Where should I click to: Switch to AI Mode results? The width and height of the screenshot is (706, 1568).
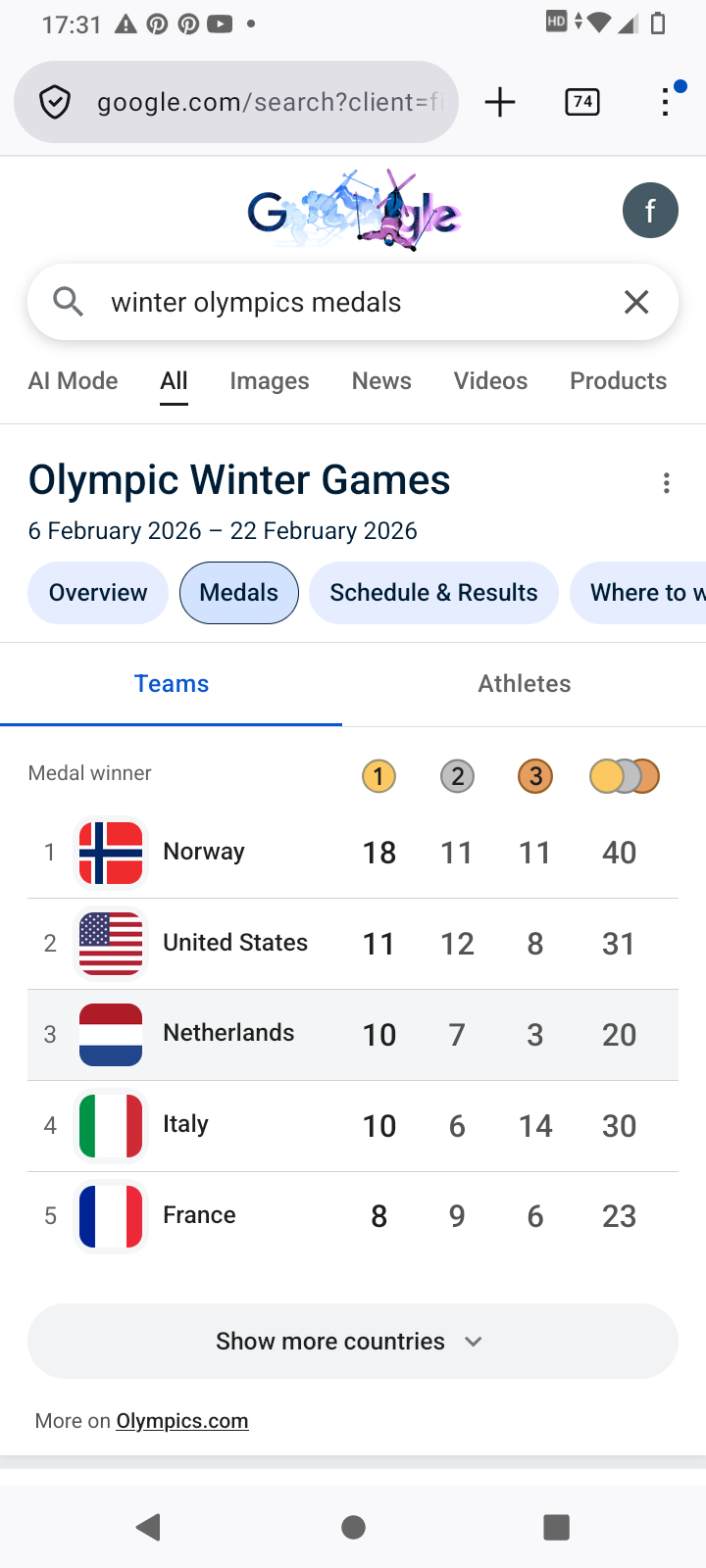(x=74, y=381)
